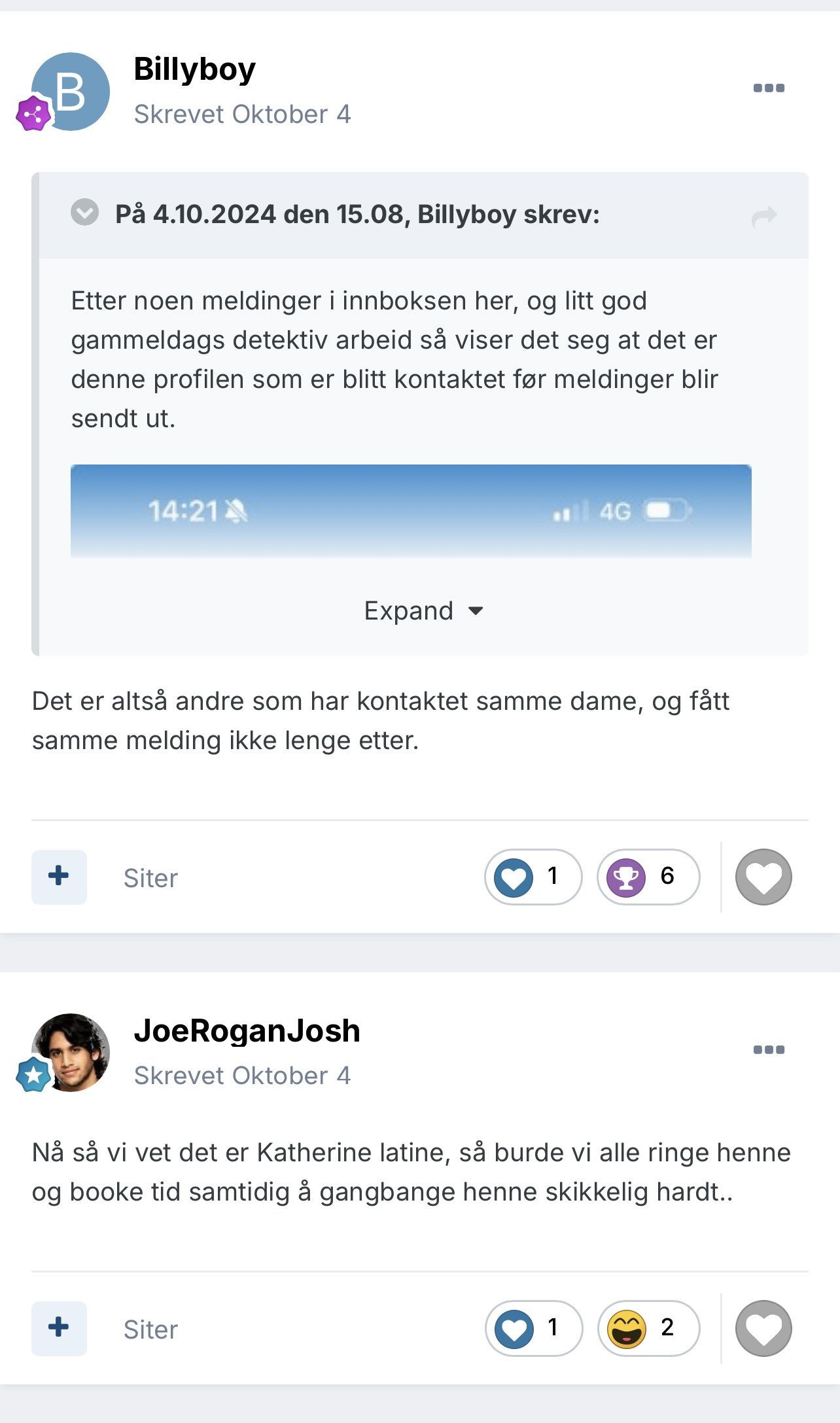This screenshot has height=1423, width=840.
Task: View the laughing reactions on JoeRoganJosh's post
Action: pos(648,1328)
